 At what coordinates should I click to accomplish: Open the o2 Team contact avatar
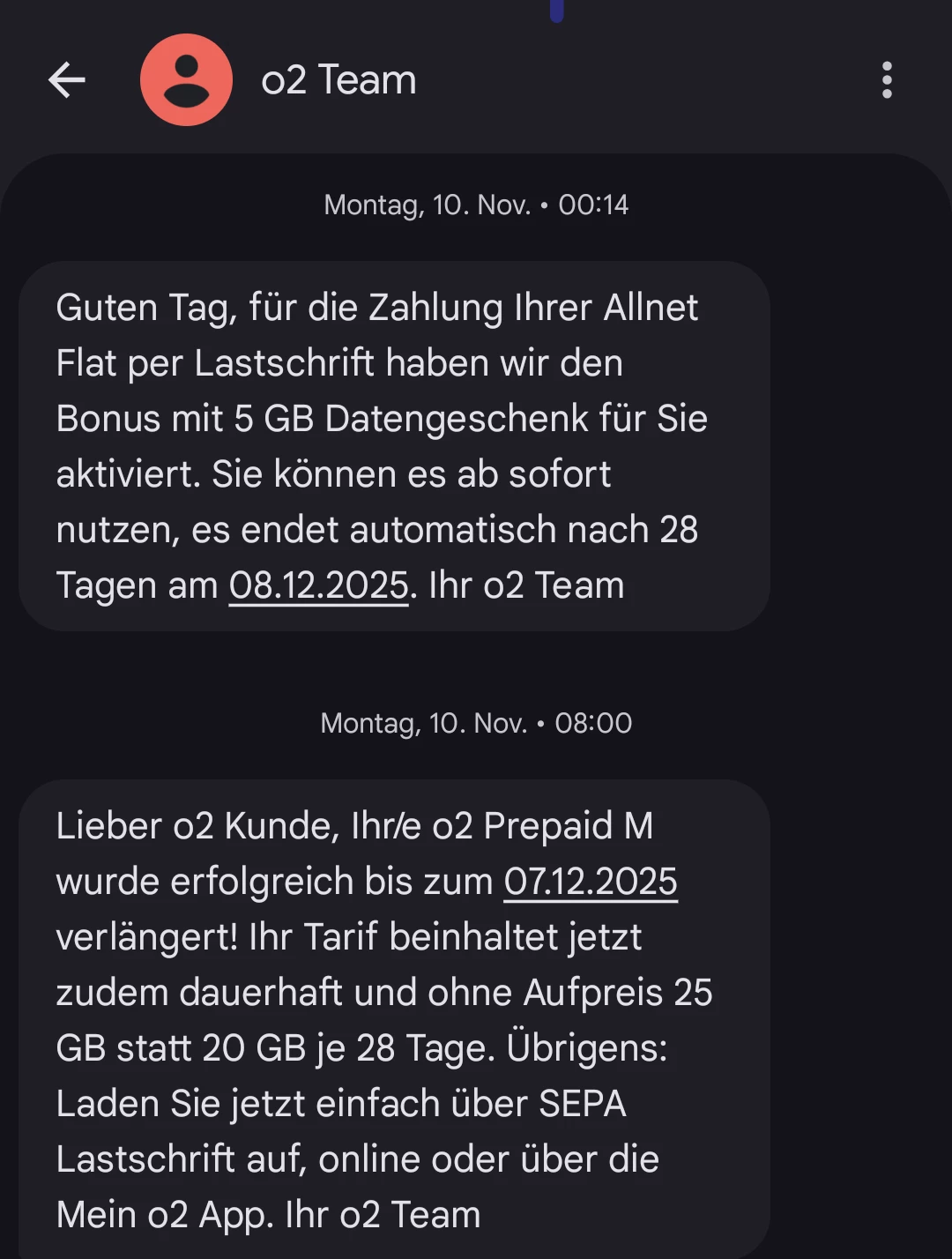pyautogui.click(x=186, y=80)
